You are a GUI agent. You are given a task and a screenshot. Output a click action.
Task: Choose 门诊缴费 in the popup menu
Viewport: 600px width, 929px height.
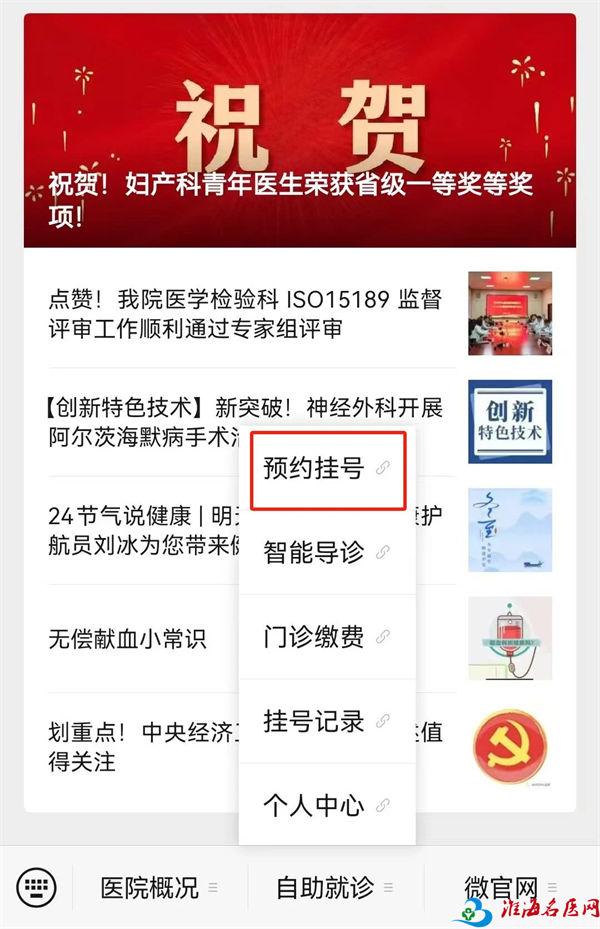(326, 637)
